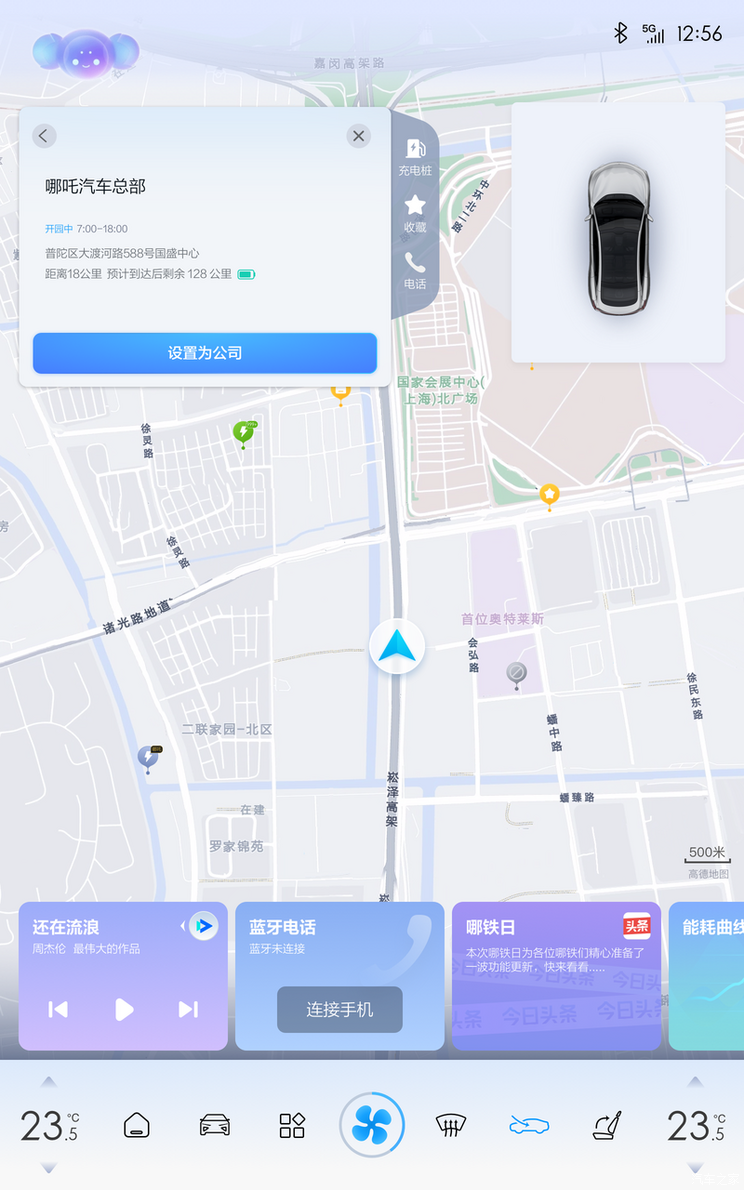Lower the left temperature setting

[48, 1168]
